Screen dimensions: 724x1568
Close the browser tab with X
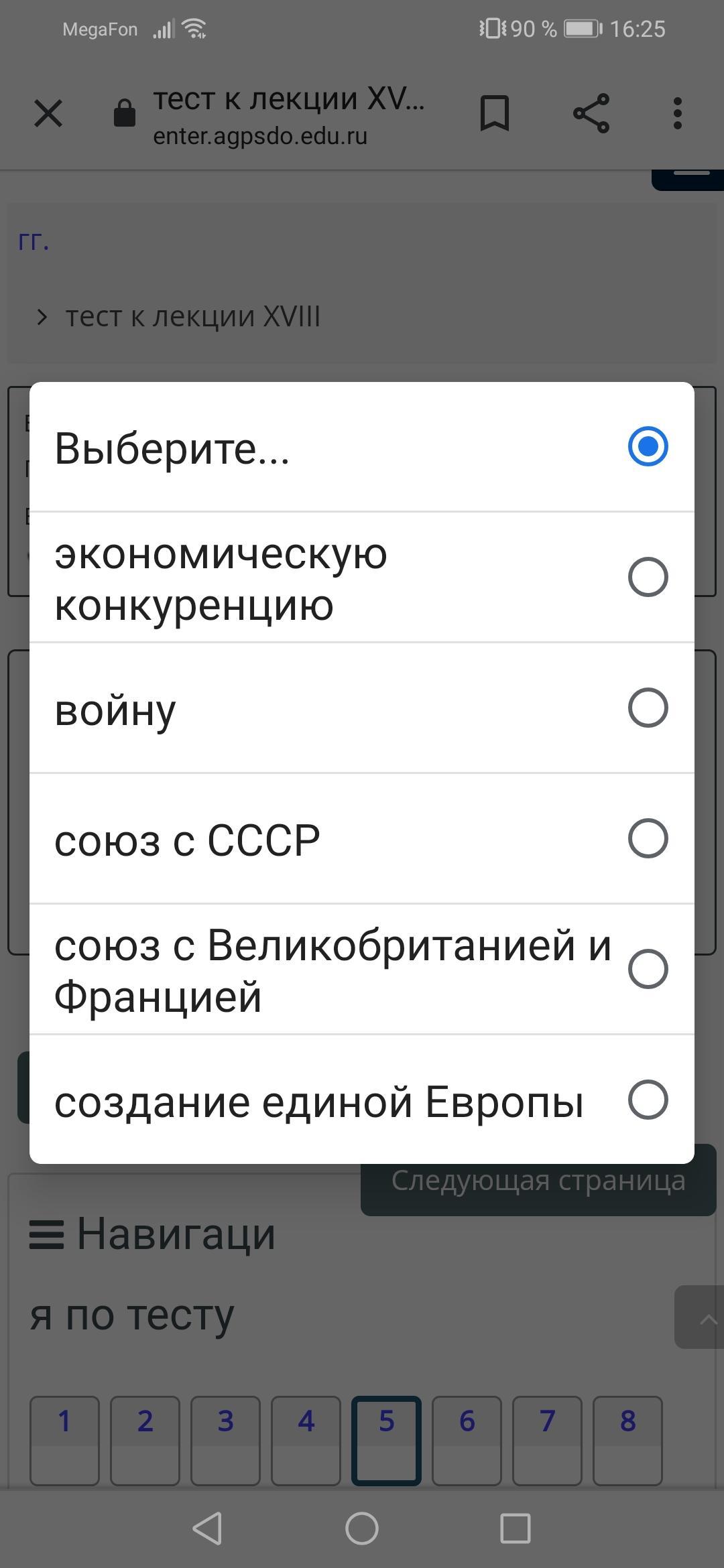click(x=48, y=113)
